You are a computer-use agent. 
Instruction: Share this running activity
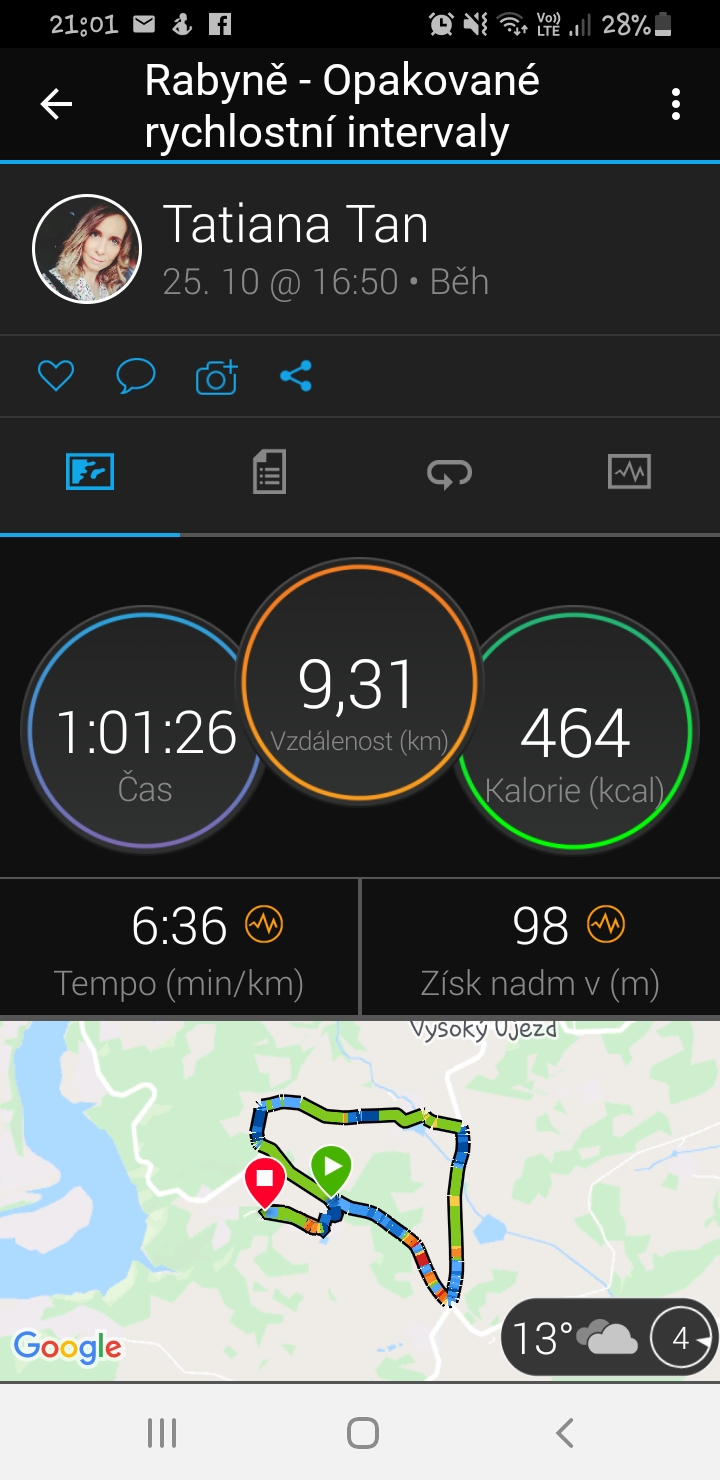296,376
